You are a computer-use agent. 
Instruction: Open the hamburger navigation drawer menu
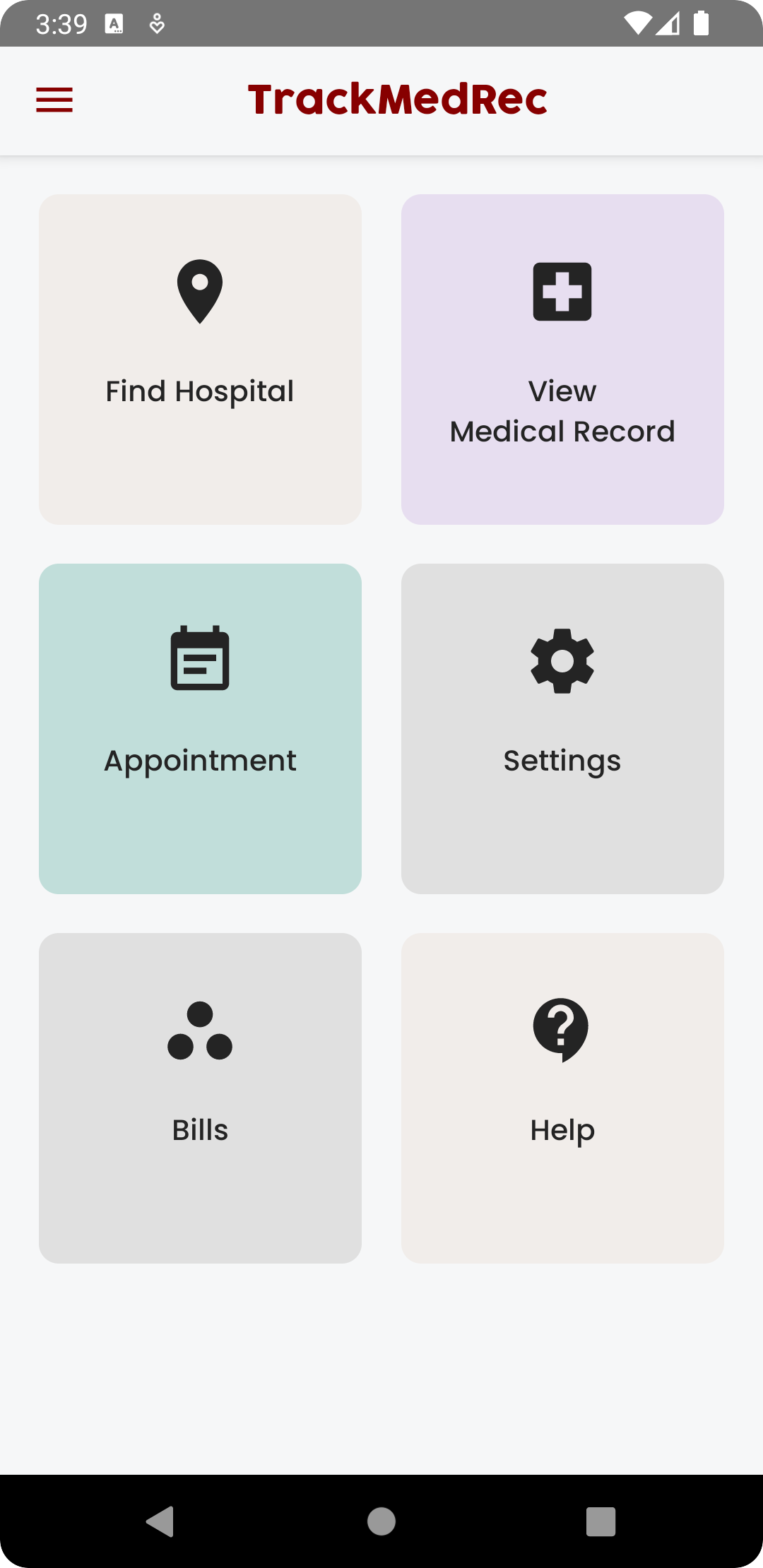tap(54, 100)
